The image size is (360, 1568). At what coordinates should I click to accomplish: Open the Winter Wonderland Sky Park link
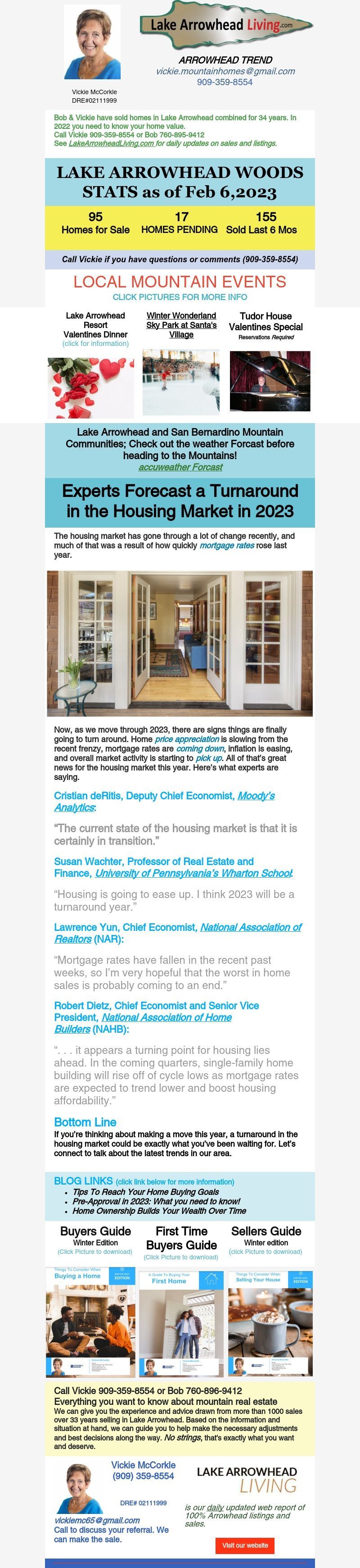coord(181,324)
